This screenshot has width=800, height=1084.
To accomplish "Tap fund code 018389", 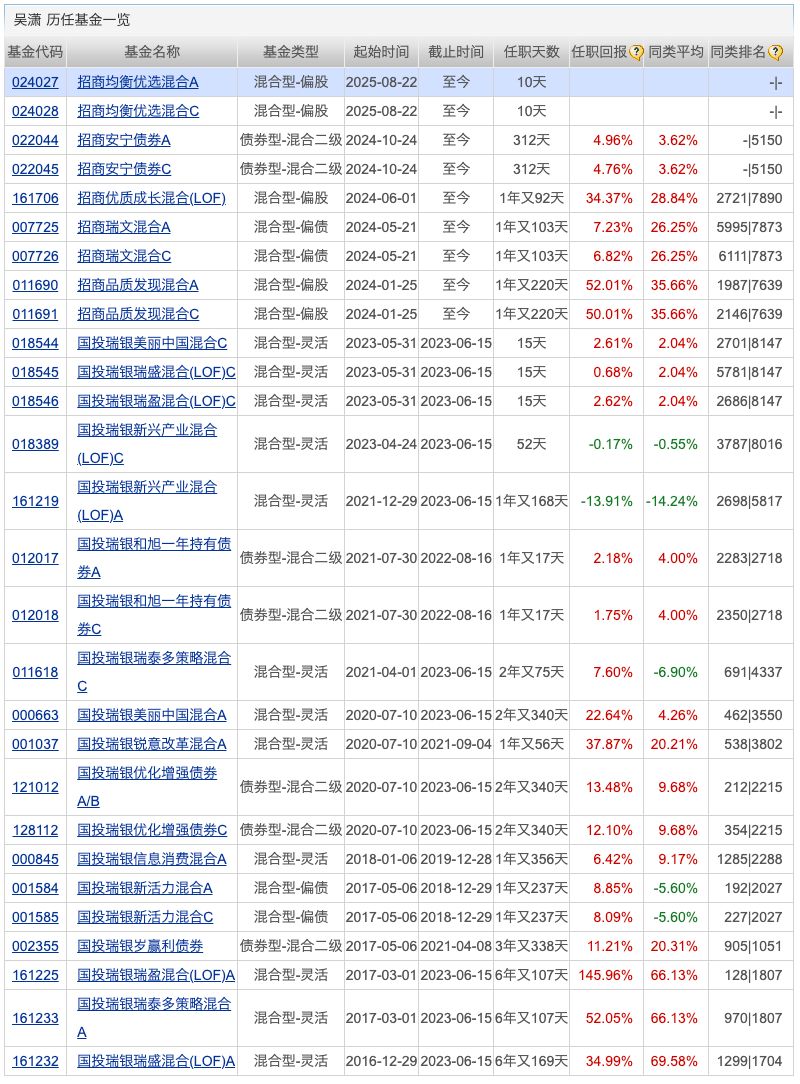I will (35, 444).
